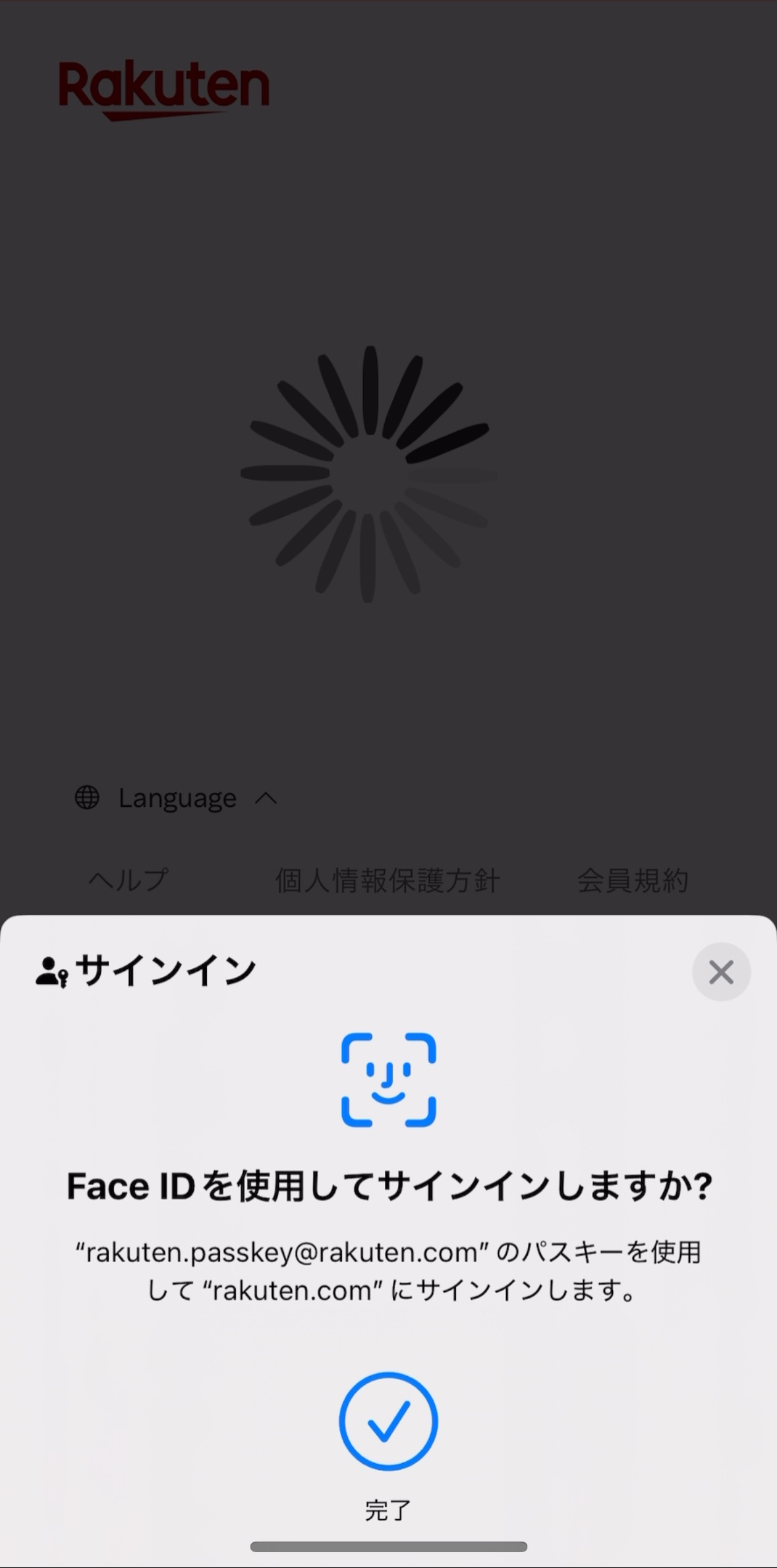Tap the X icon on the sign-in sheet
Screen dimensions: 777x1568
pyautogui.click(x=721, y=972)
